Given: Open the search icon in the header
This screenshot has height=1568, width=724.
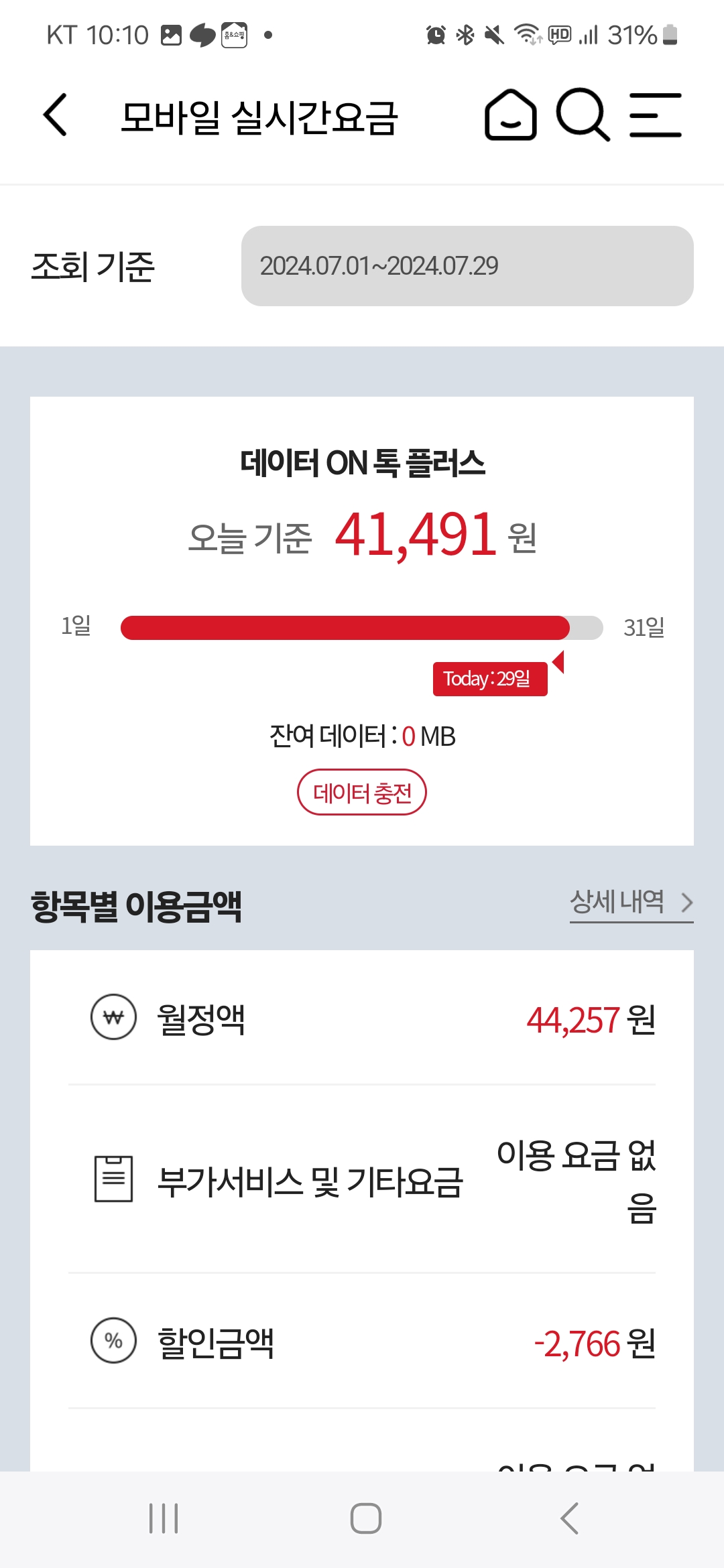Looking at the screenshot, I should tap(583, 115).
